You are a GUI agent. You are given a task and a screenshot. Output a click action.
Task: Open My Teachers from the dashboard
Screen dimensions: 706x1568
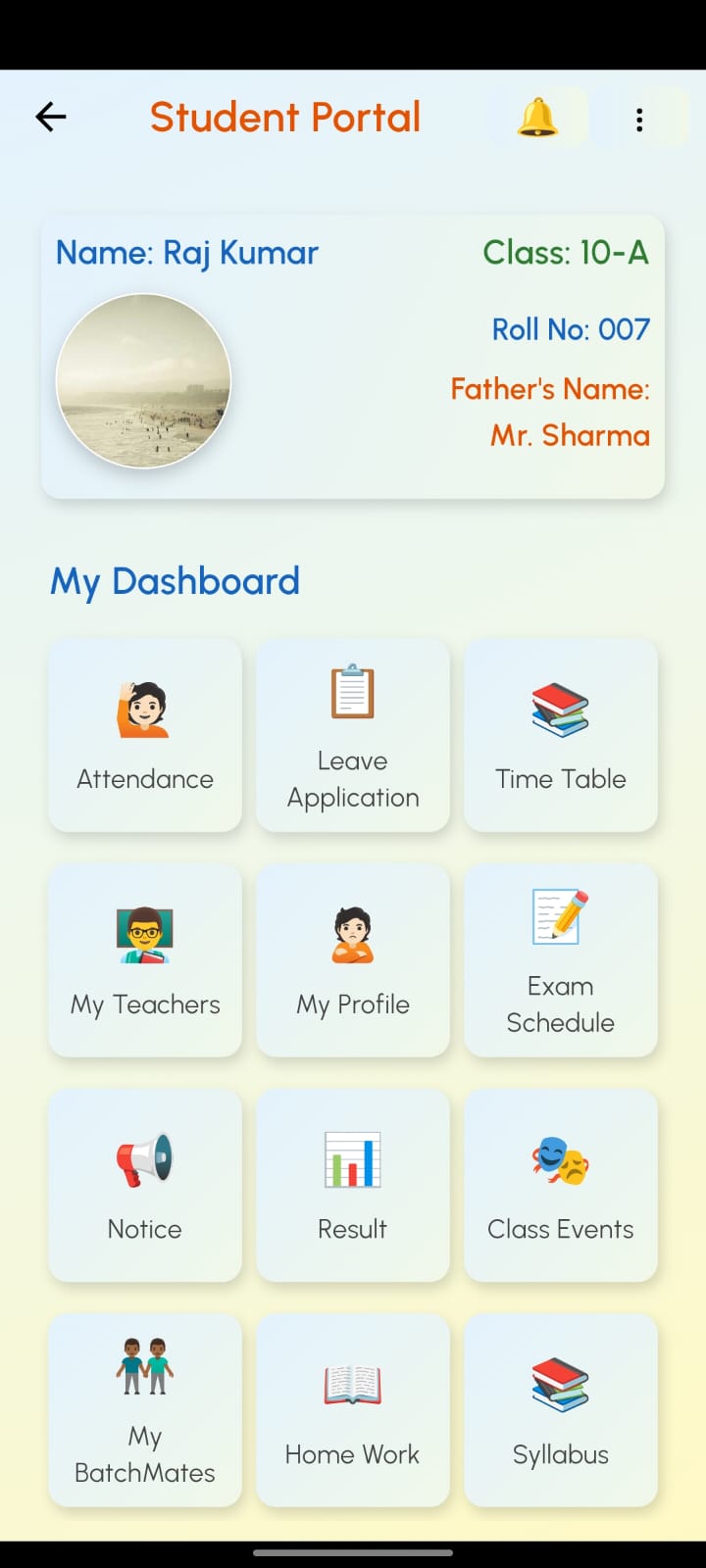tap(144, 960)
